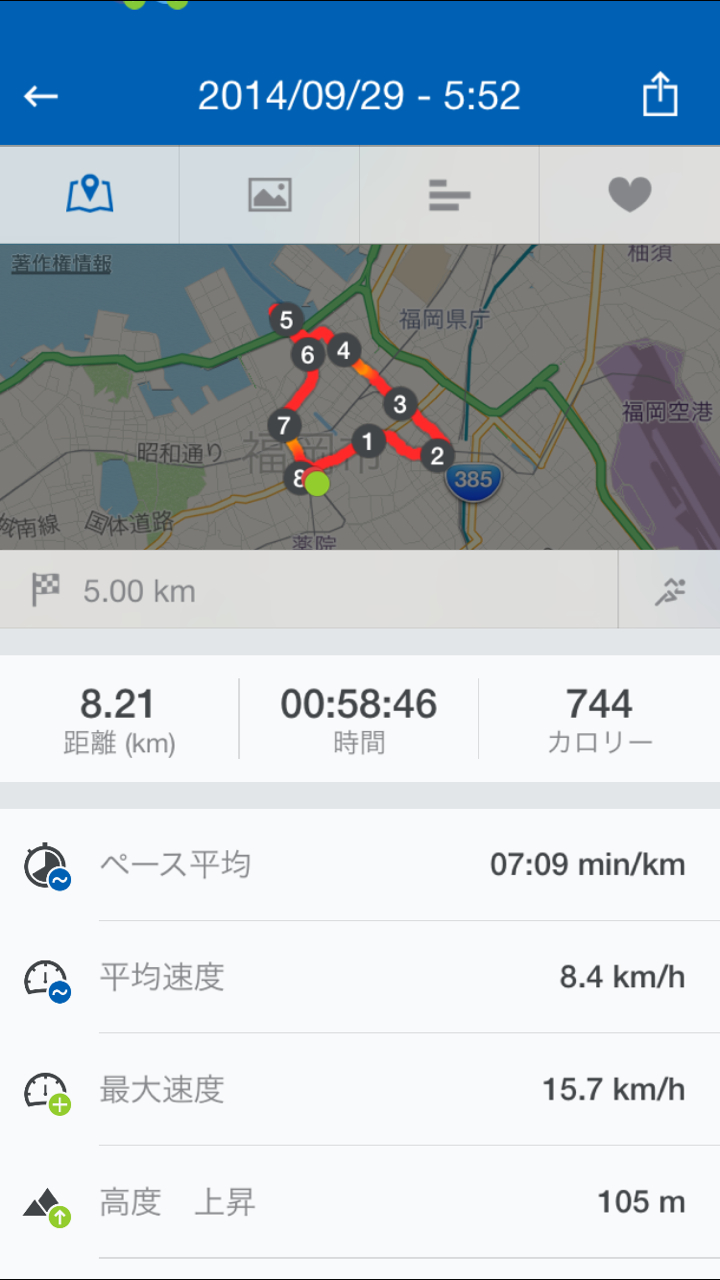Screen dimensions: 720x1280
Task: Share this run activity
Action: coord(660,96)
